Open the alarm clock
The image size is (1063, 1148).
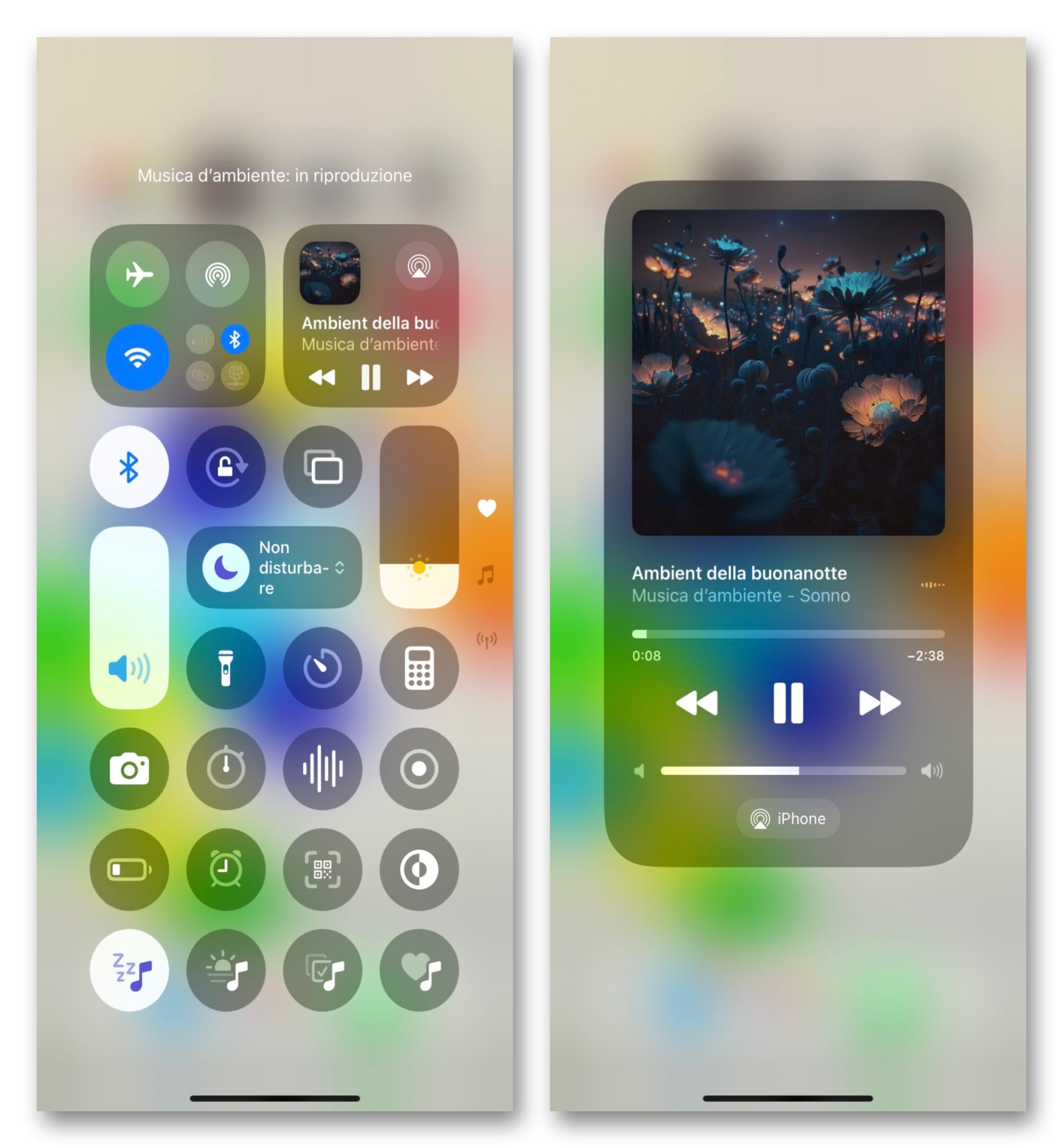click(x=226, y=870)
